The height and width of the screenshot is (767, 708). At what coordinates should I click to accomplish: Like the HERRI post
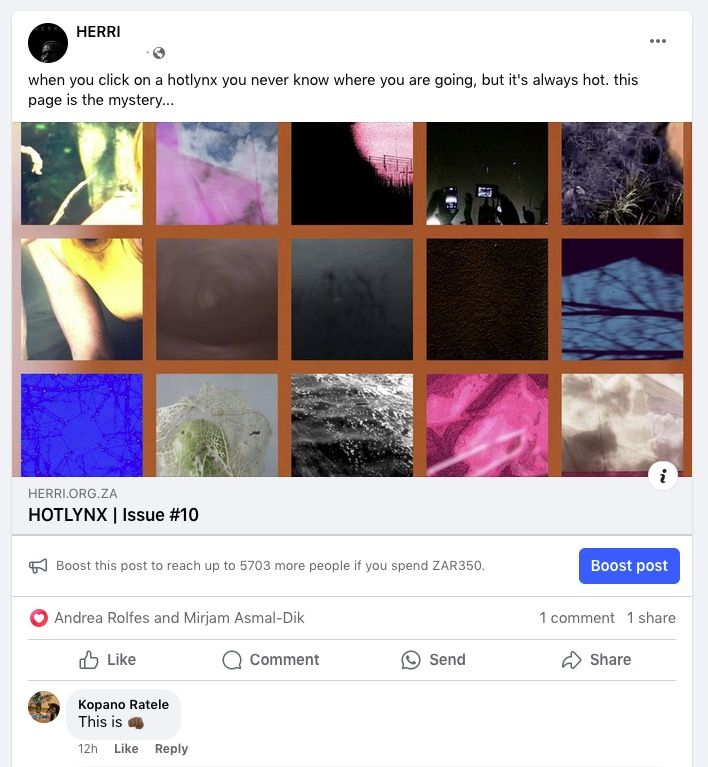[x=107, y=659]
